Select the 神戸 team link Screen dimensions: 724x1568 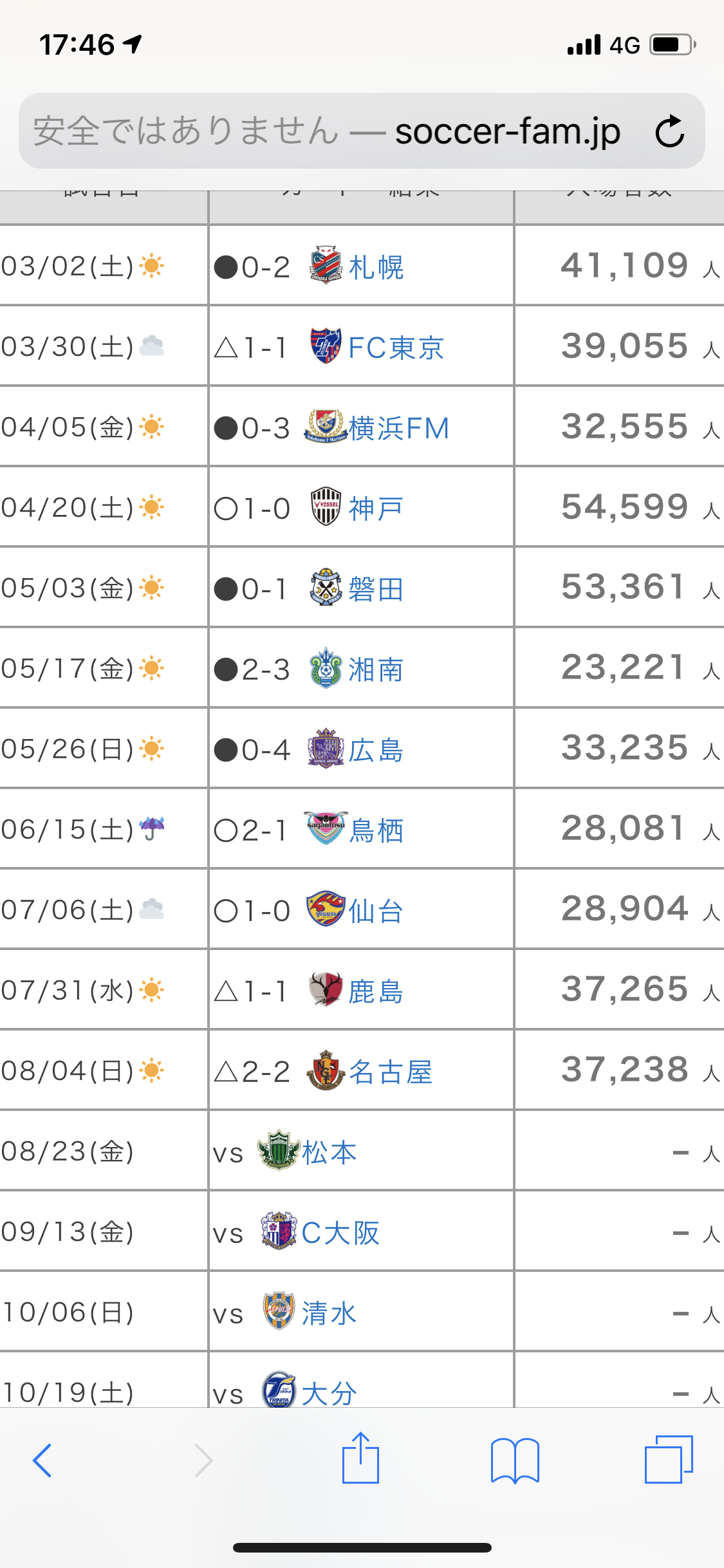376,509
